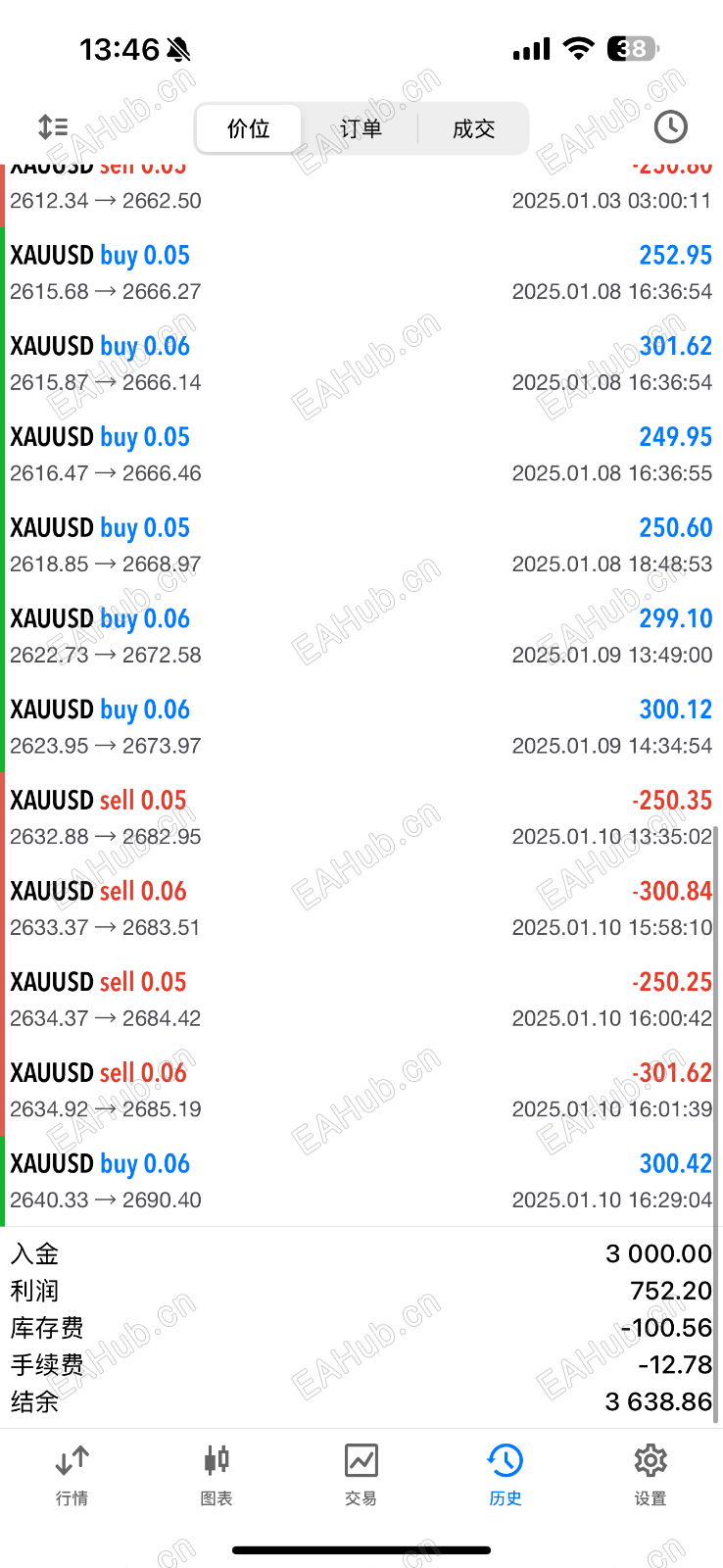This screenshot has height=1568, width=723.
Task: Open the 设置 tab
Action: pyautogui.click(x=650, y=1473)
